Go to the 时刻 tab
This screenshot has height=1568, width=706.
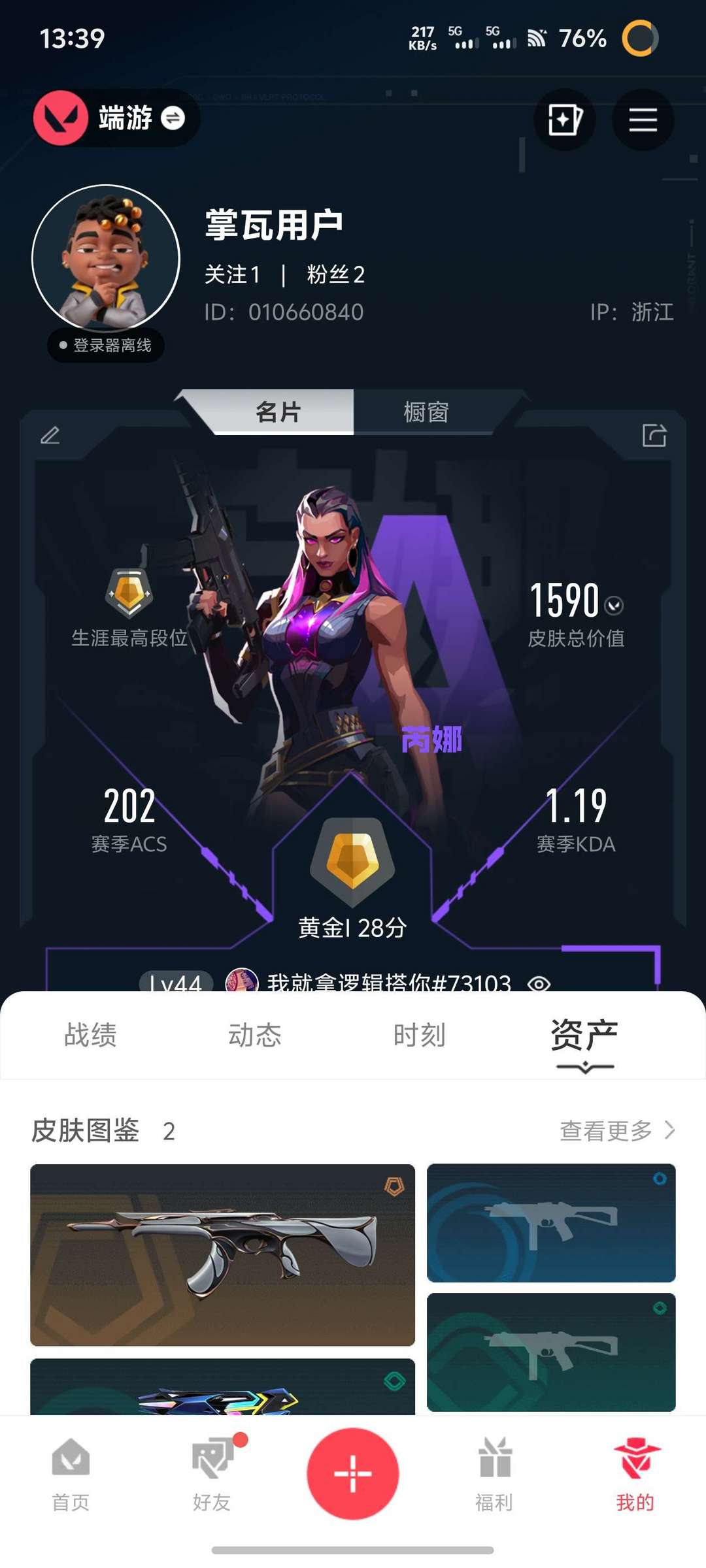coord(420,1035)
